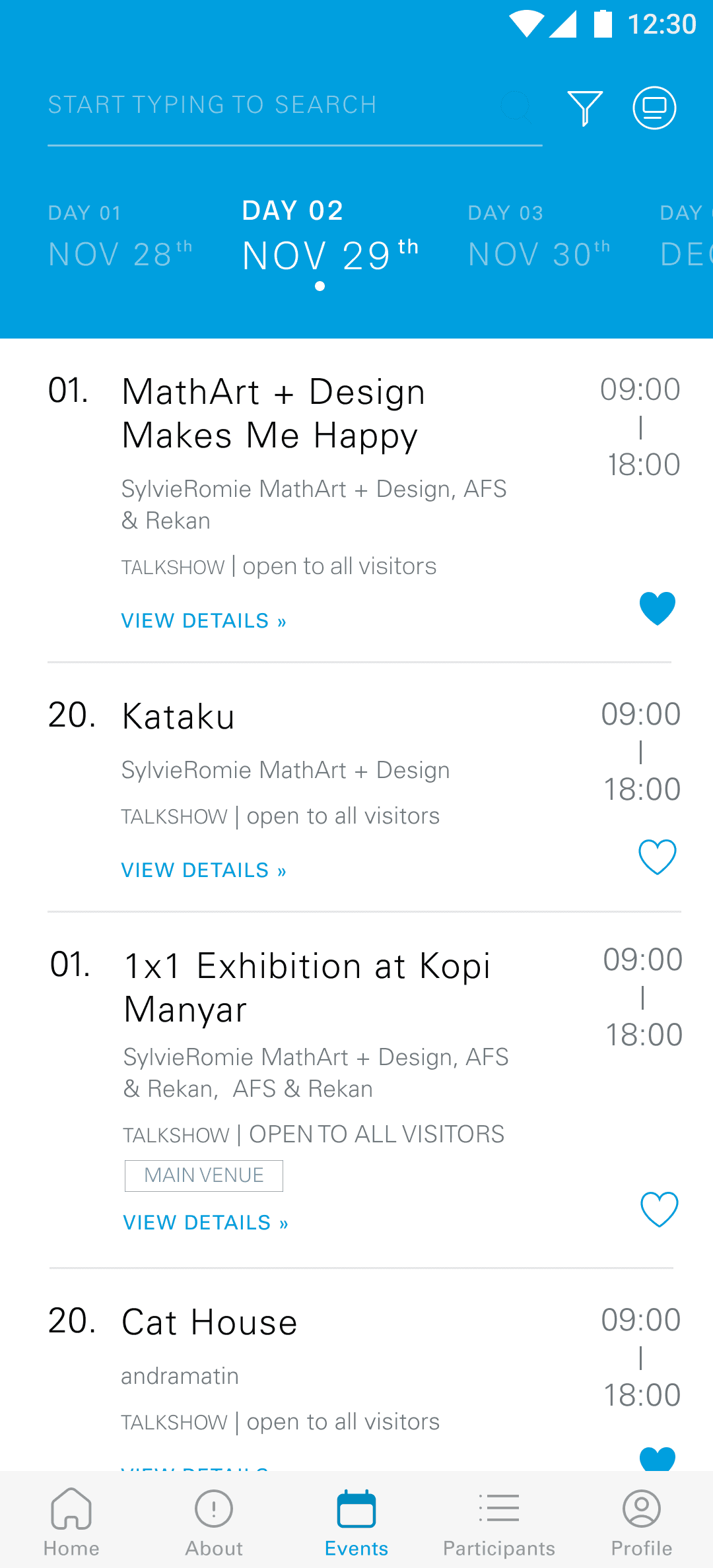Unfavorite MathArt + Design Makes Me Happy
Viewport: 713px width, 1568px height.
point(658,608)
